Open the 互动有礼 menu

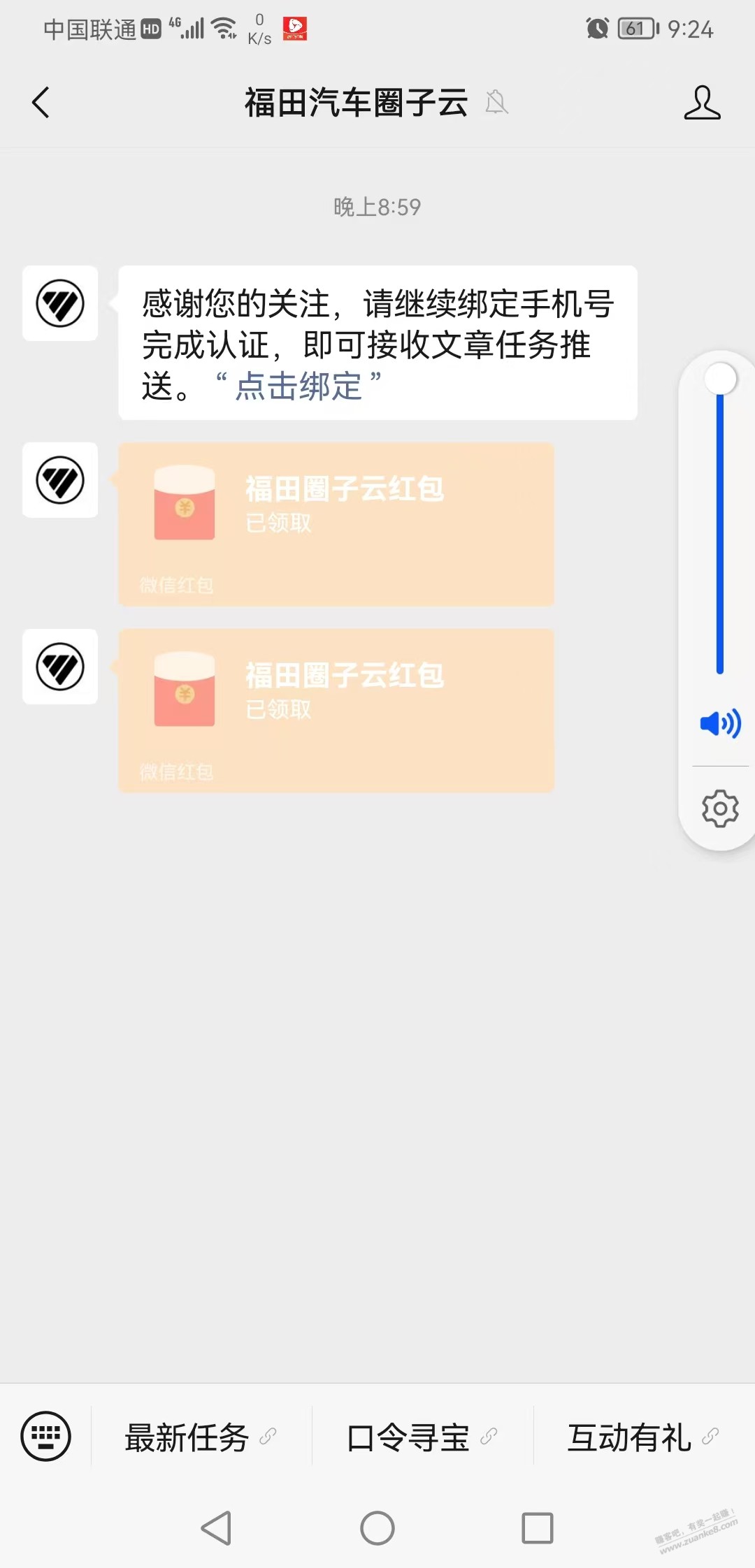click(642, 1437)
